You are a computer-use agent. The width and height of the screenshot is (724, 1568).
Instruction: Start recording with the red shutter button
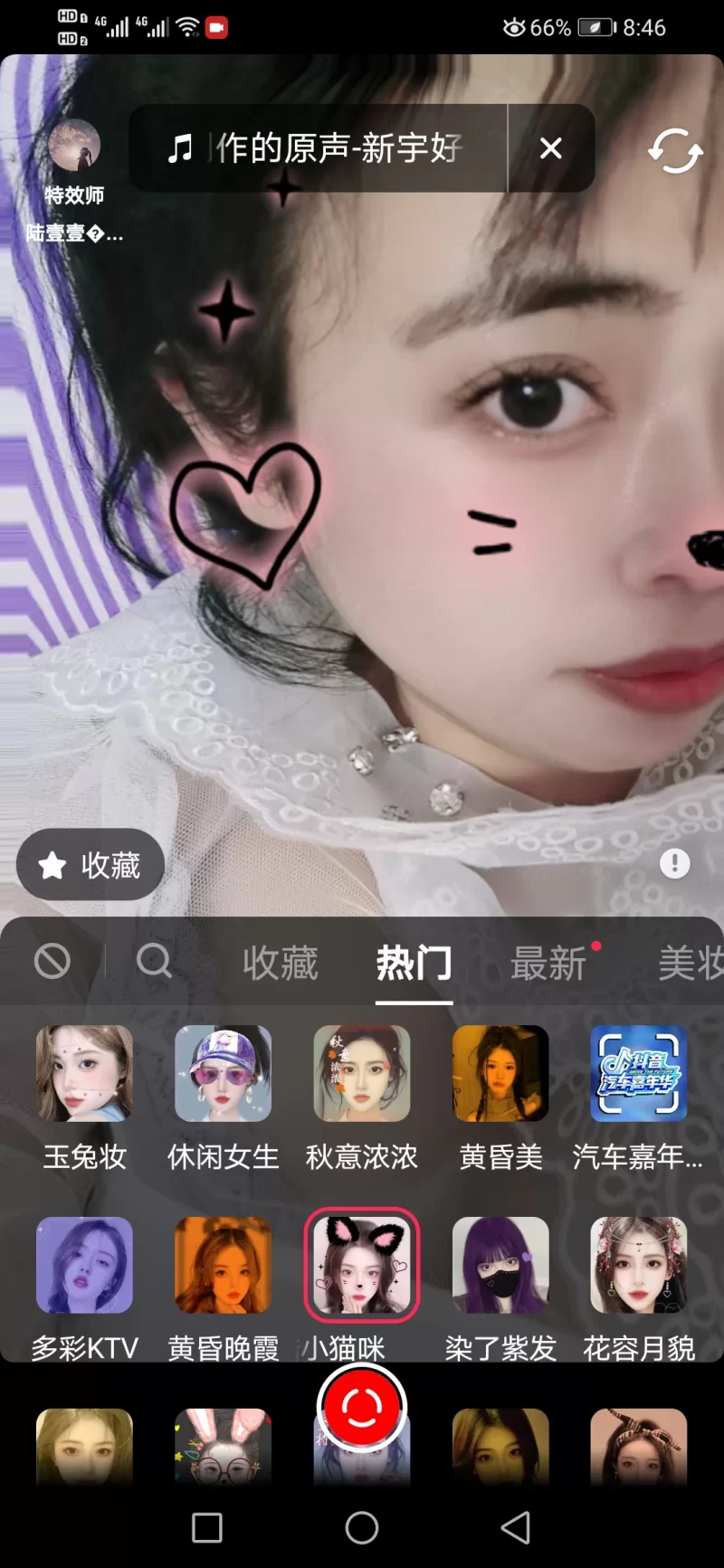click(x=362, y=1409)
